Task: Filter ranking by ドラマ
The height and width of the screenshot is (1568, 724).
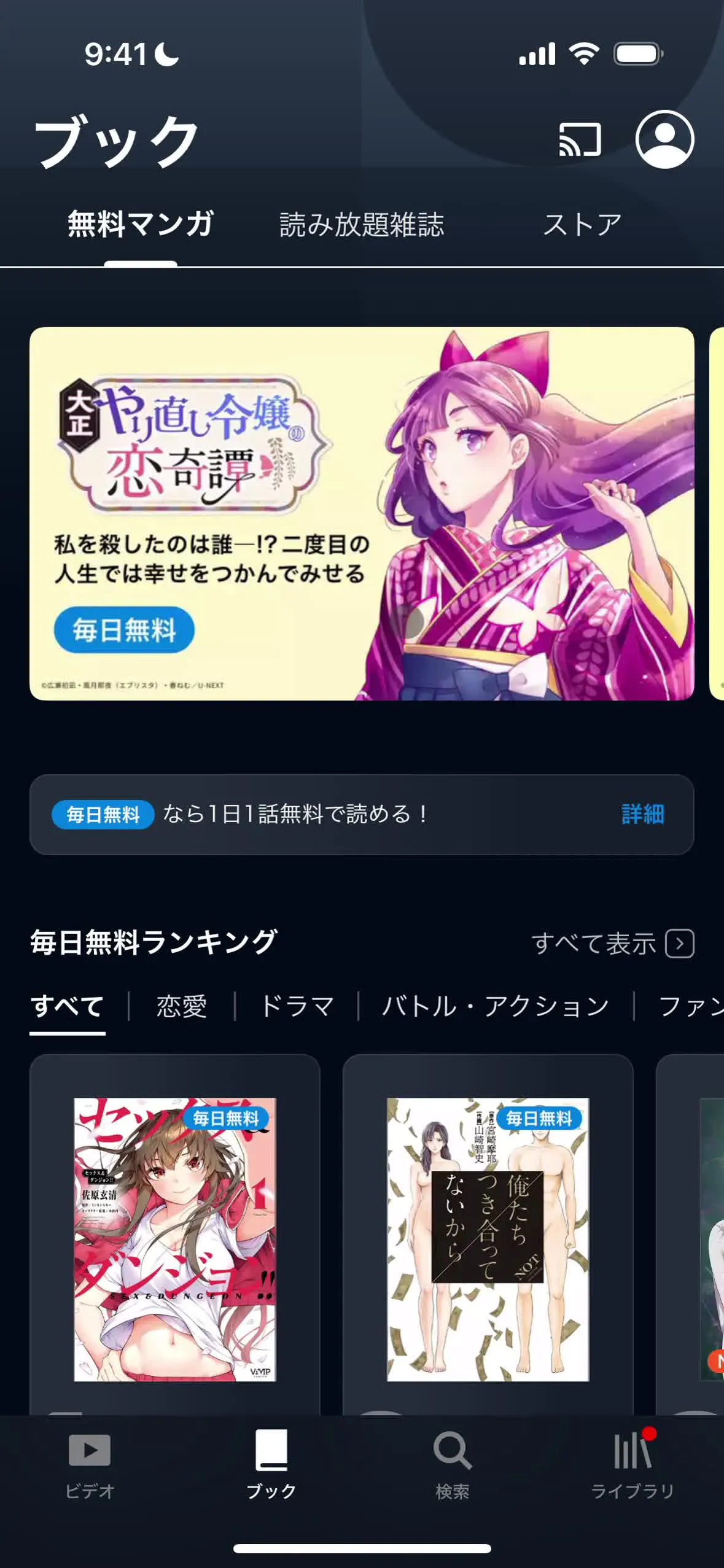Action: (x=297, y=1007)
